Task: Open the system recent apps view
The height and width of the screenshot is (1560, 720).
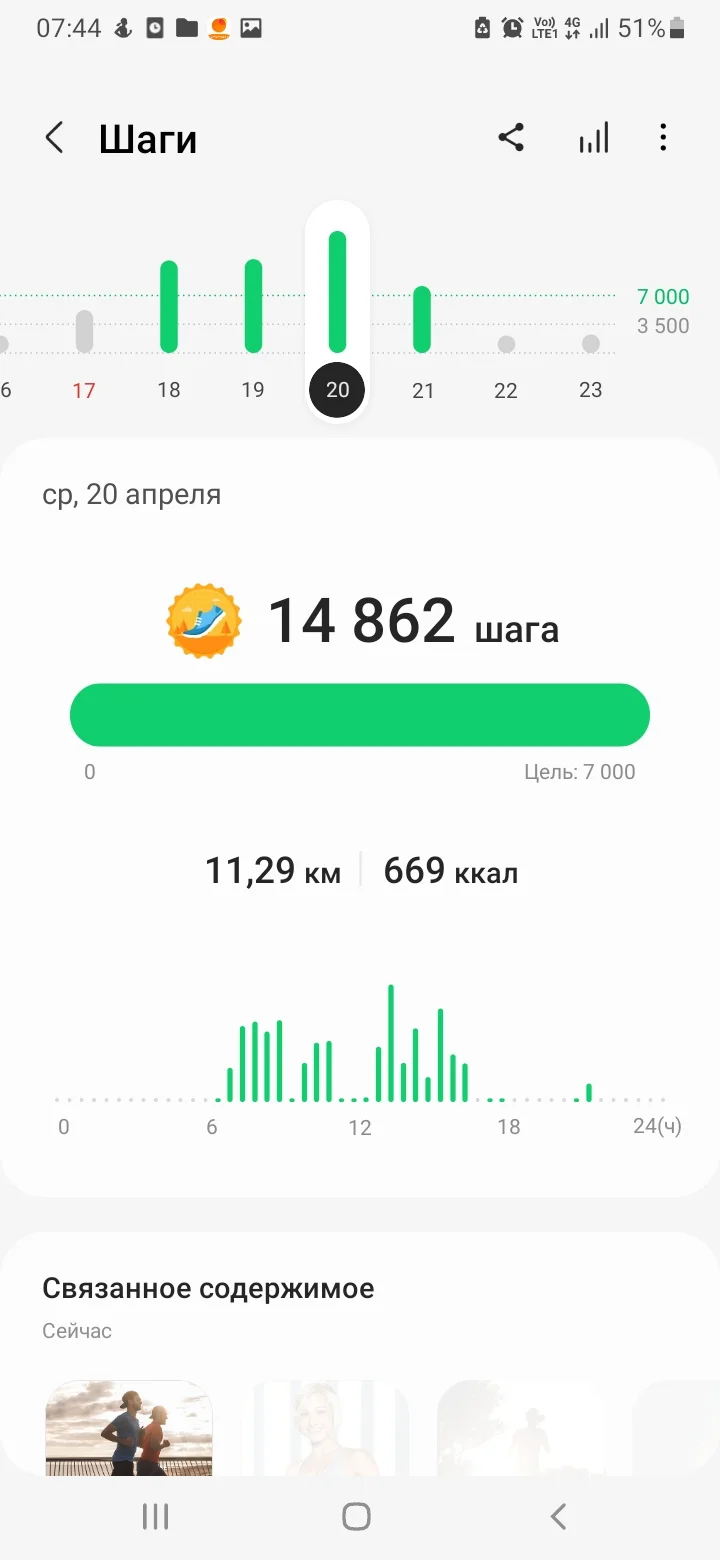Action: (x=155, y=1516)
